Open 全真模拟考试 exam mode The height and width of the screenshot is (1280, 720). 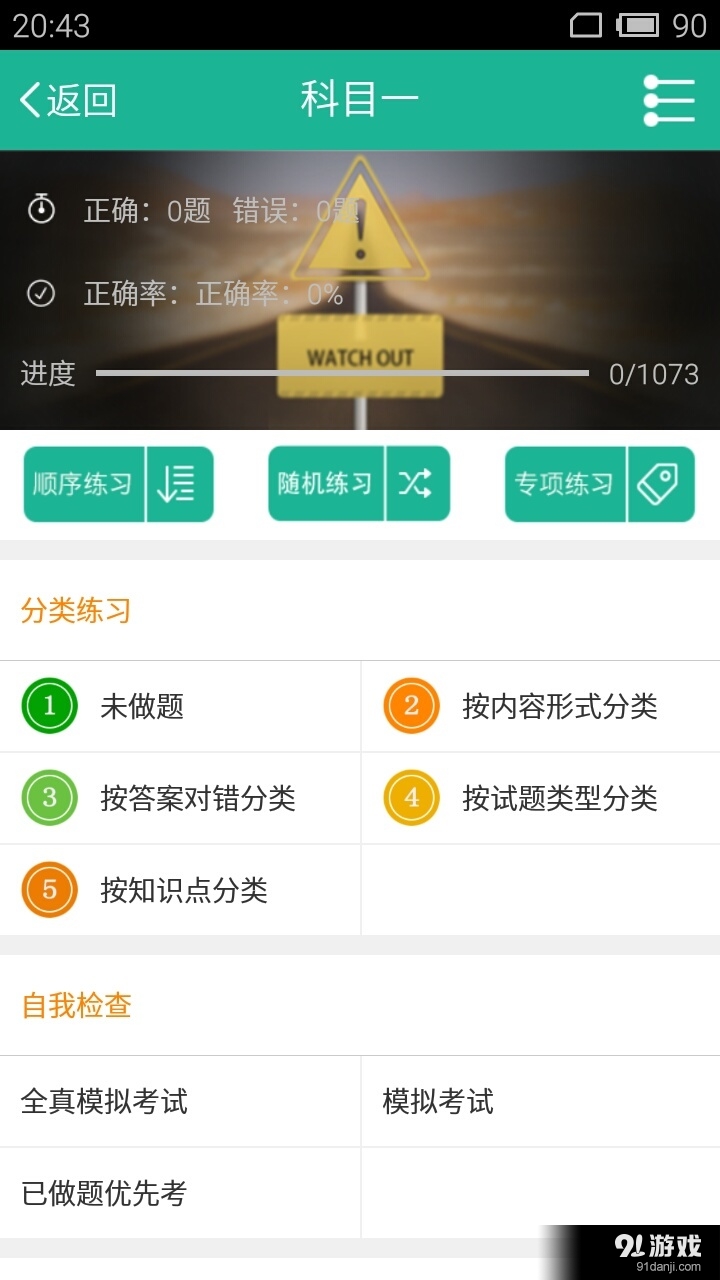105,1100
